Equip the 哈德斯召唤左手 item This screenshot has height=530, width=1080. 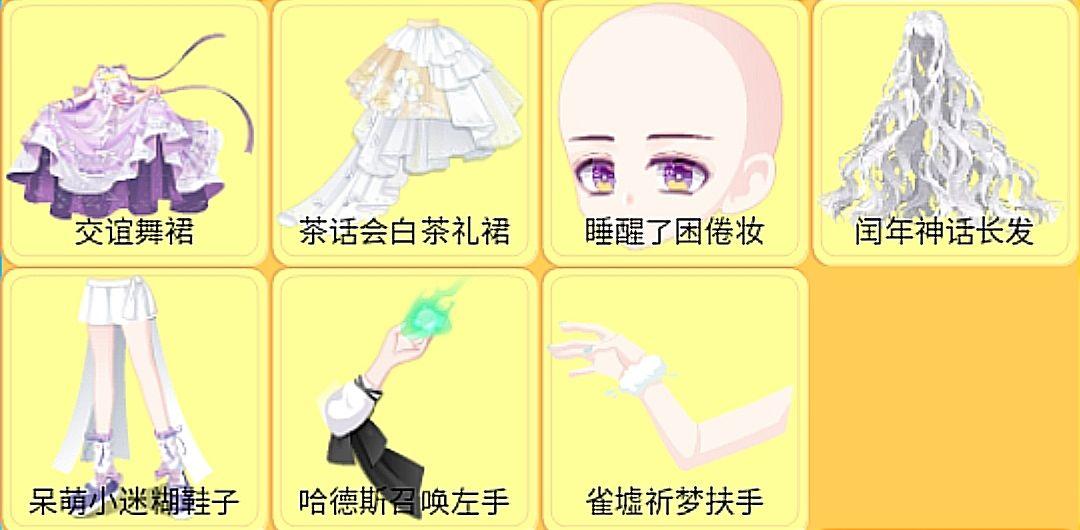point(404,398)
